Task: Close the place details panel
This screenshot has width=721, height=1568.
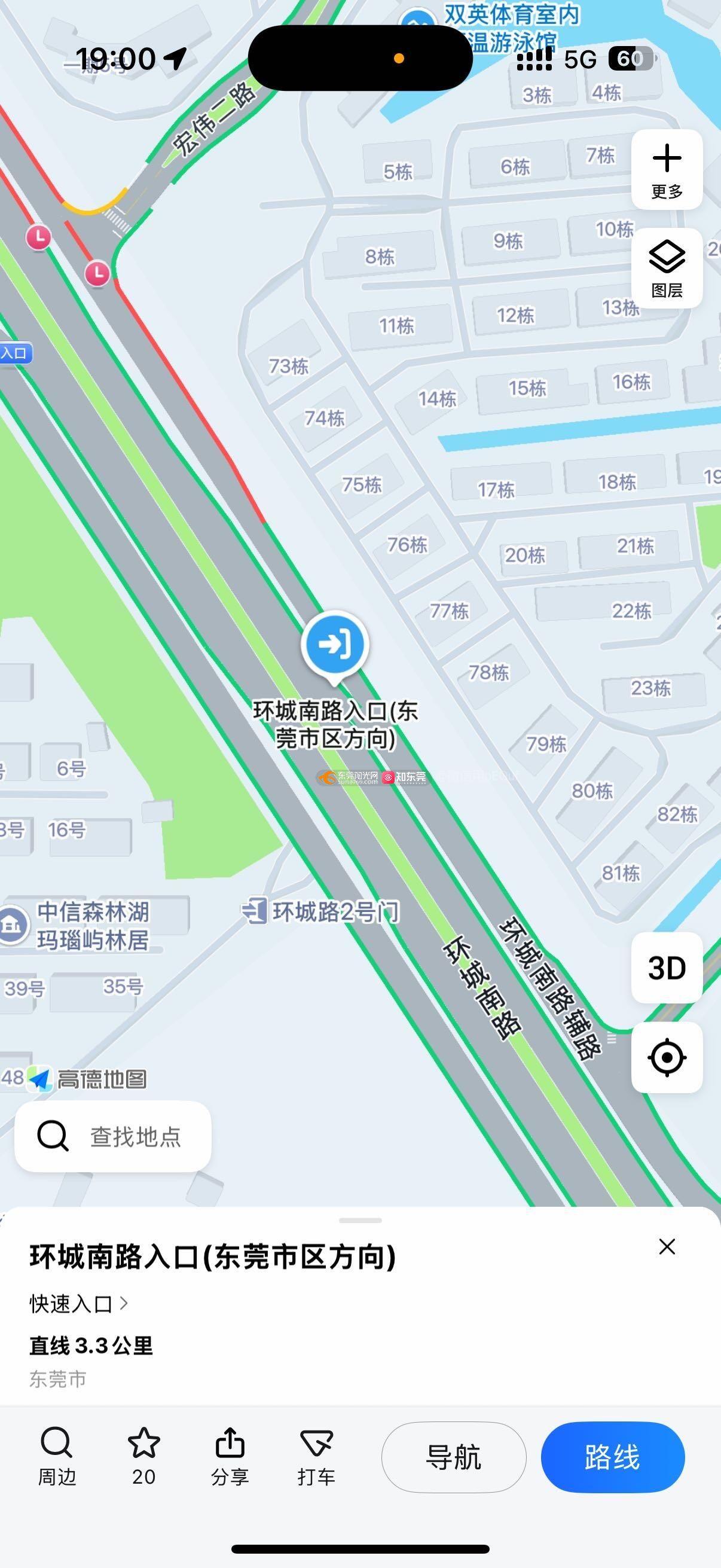Action: tap(667, 1247)
